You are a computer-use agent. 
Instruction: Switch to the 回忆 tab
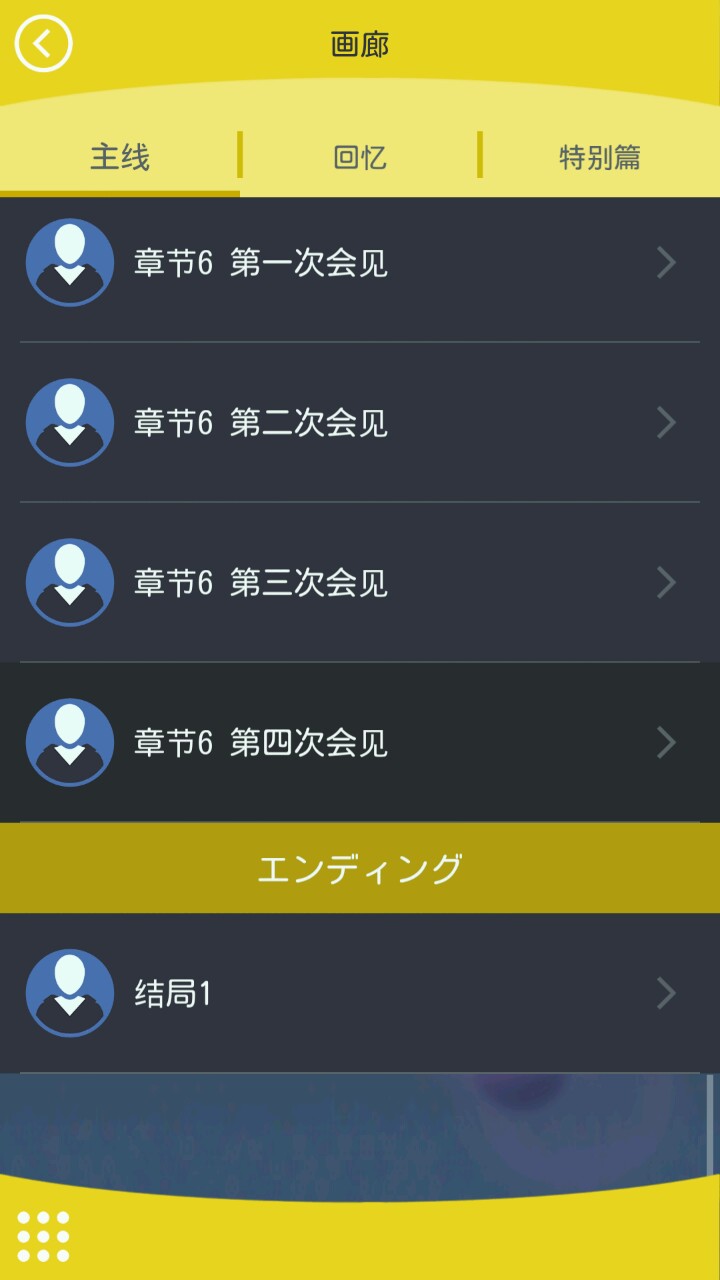tap(360, 158)
